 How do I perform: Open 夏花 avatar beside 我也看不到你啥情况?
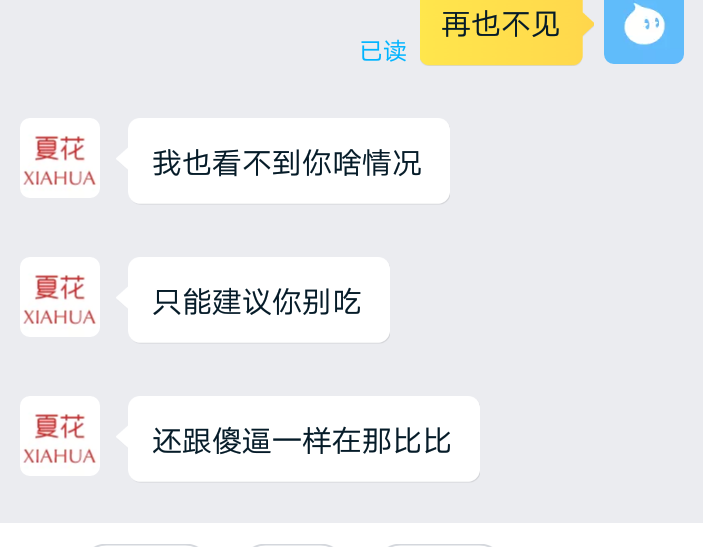click(x=60, y=159)
